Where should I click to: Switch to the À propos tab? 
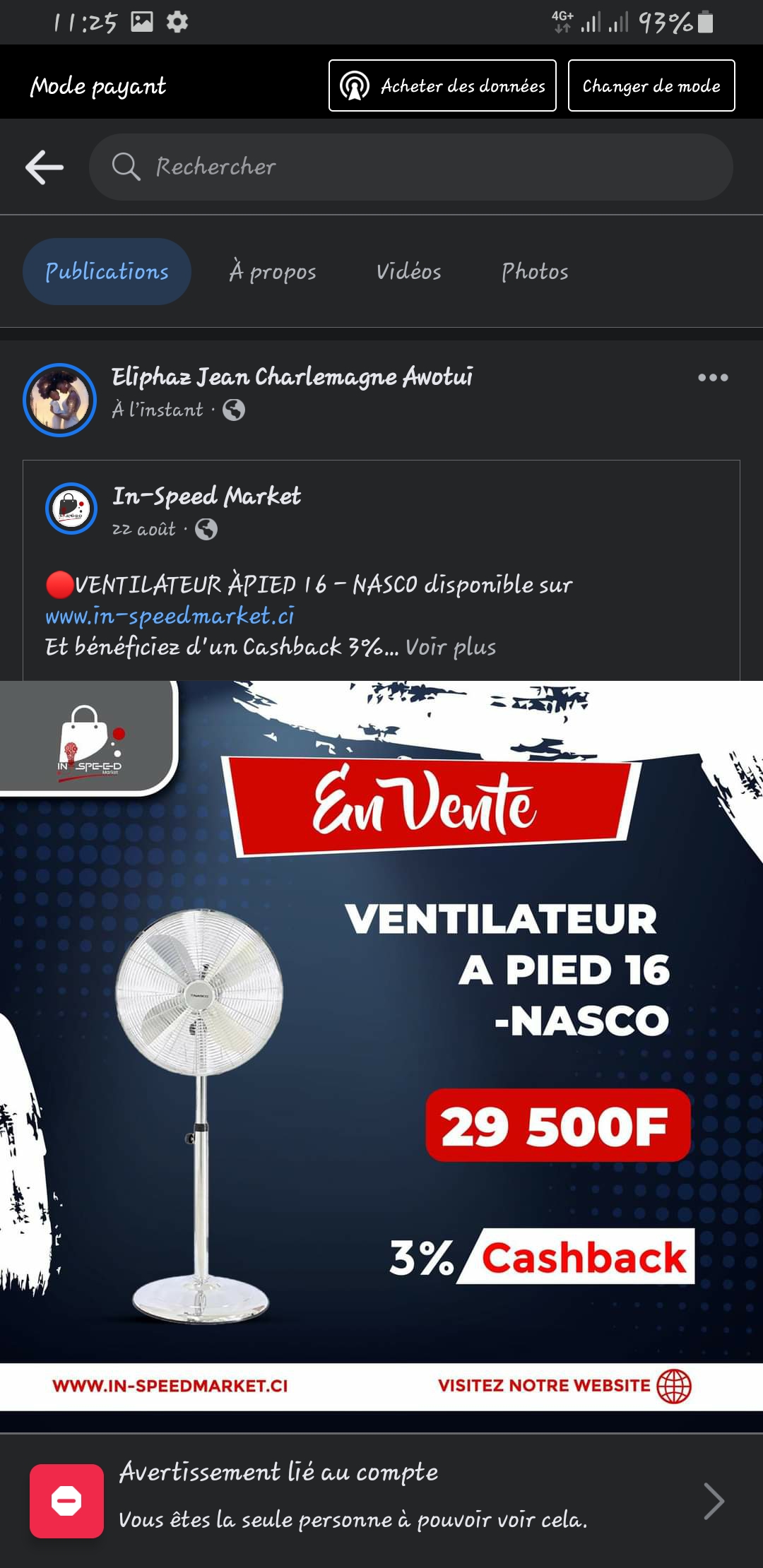pyautogui.click(x=273, y=272)
